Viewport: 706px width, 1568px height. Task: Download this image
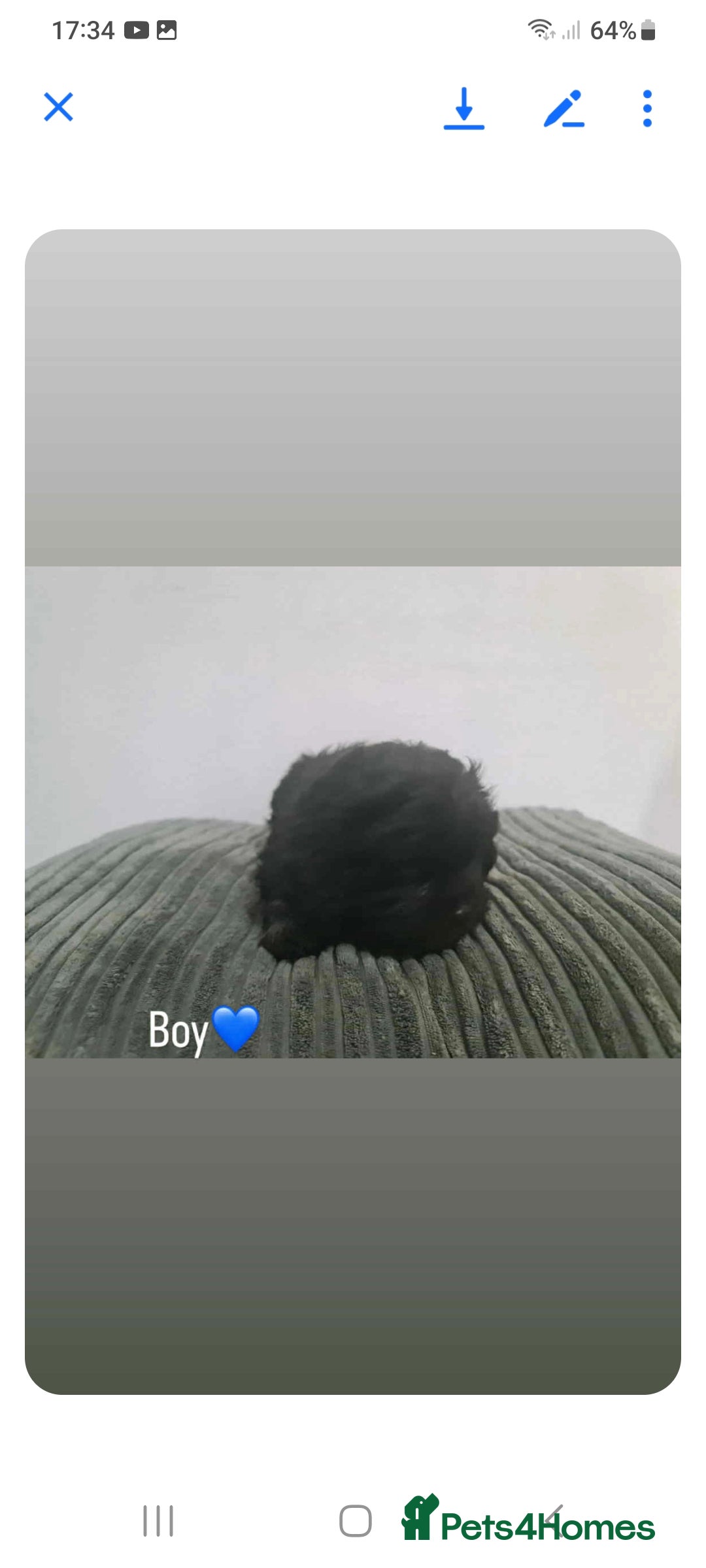(x=463, y=108)
